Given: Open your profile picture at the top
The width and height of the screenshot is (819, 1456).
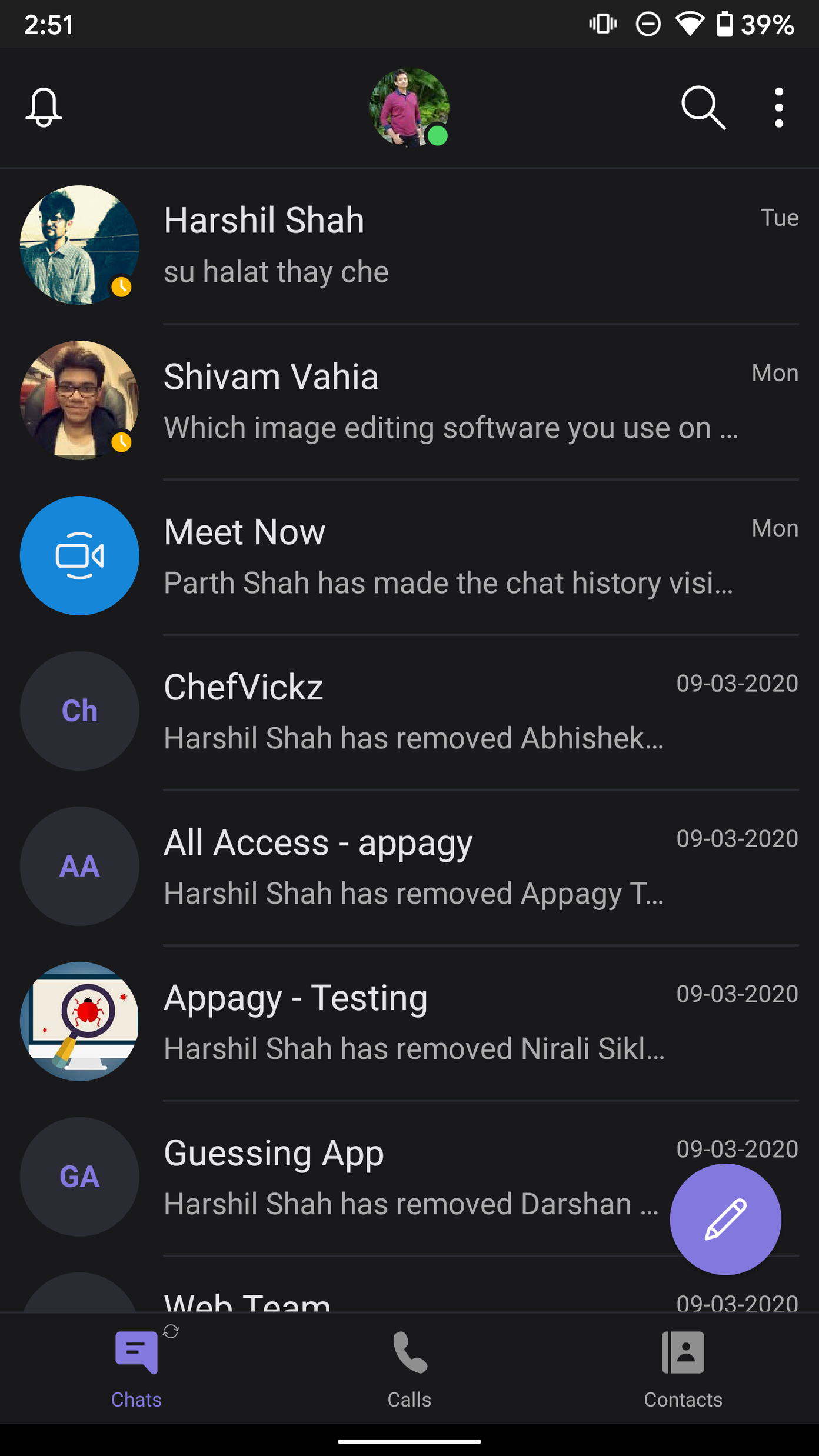Looking at the screenshot, I should 409,108.
